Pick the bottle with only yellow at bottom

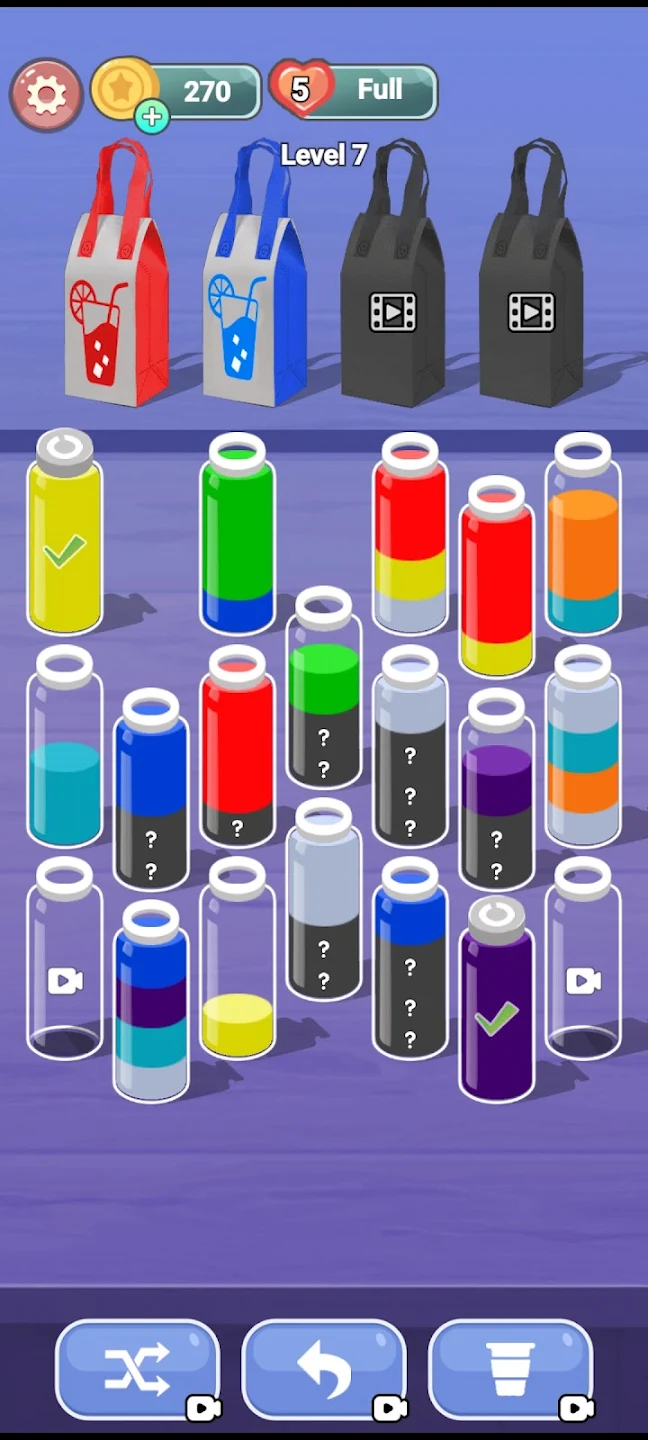(237, 970)
